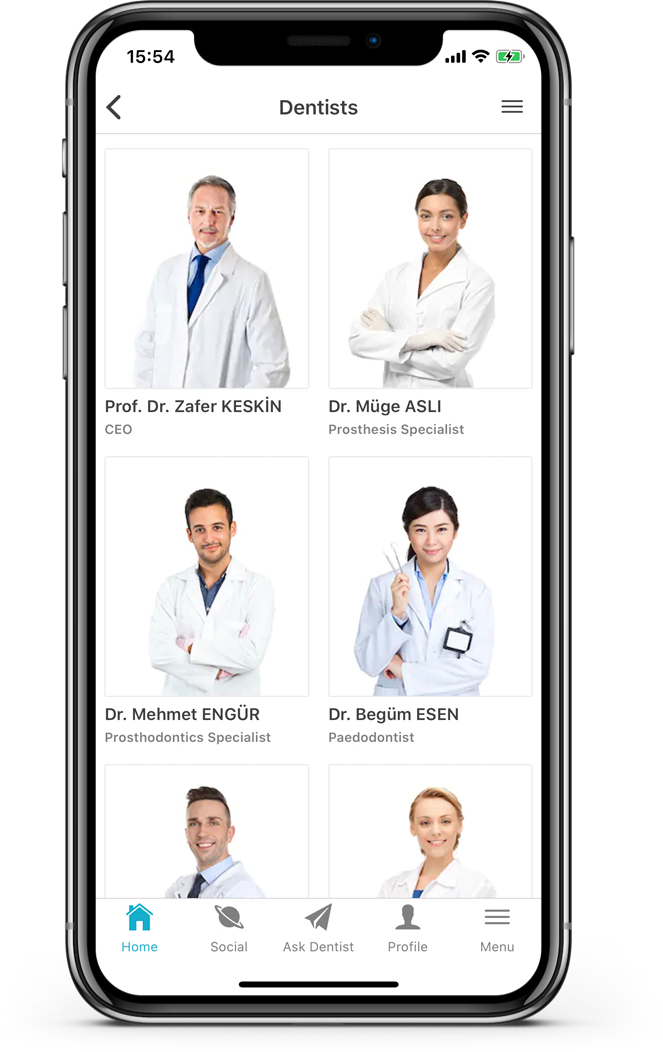Go back using the header arrow
The image size is (663, 1052).
[x=114, y=108]
